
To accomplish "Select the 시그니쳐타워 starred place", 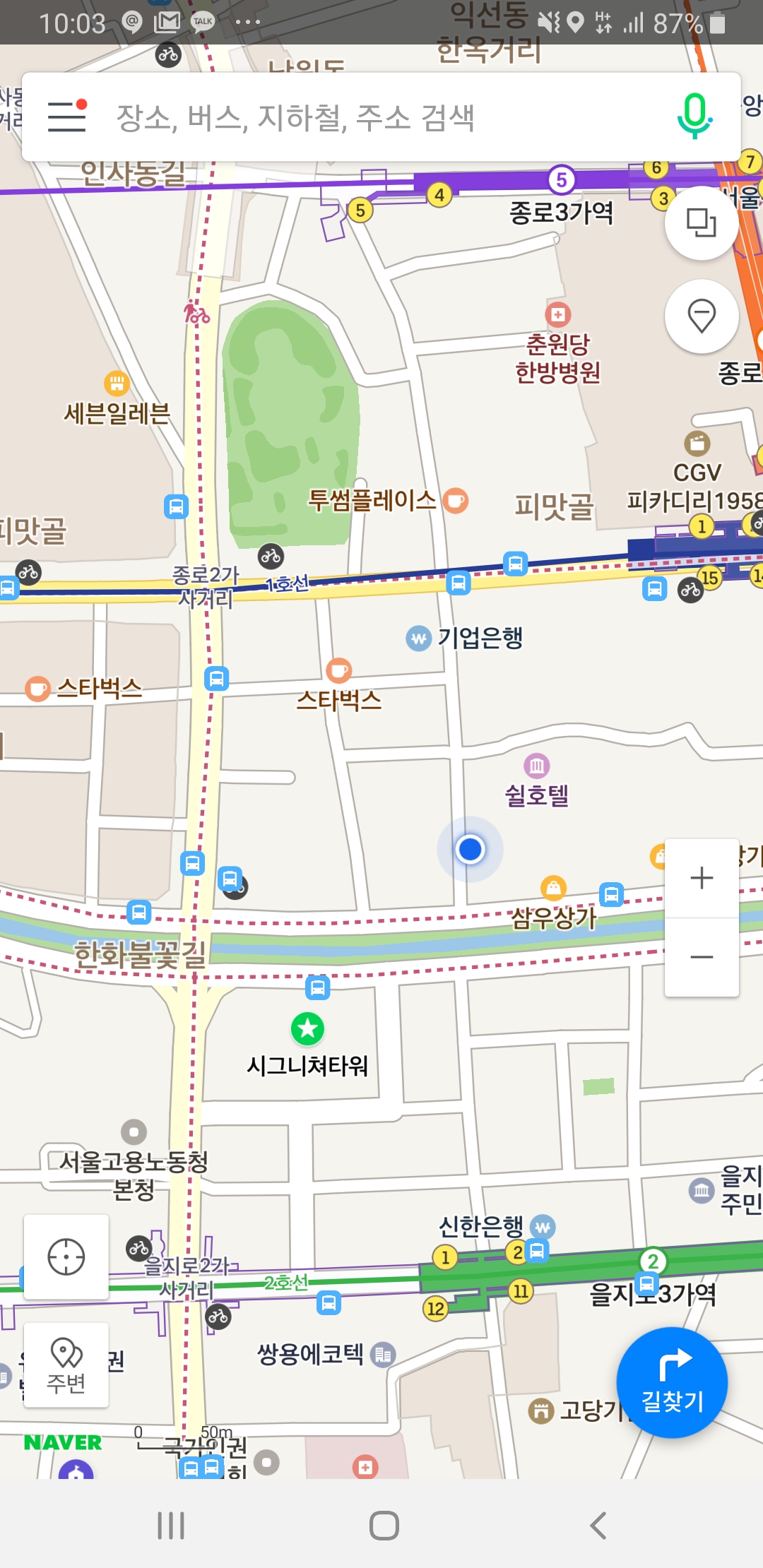I will pos(308,1029).
